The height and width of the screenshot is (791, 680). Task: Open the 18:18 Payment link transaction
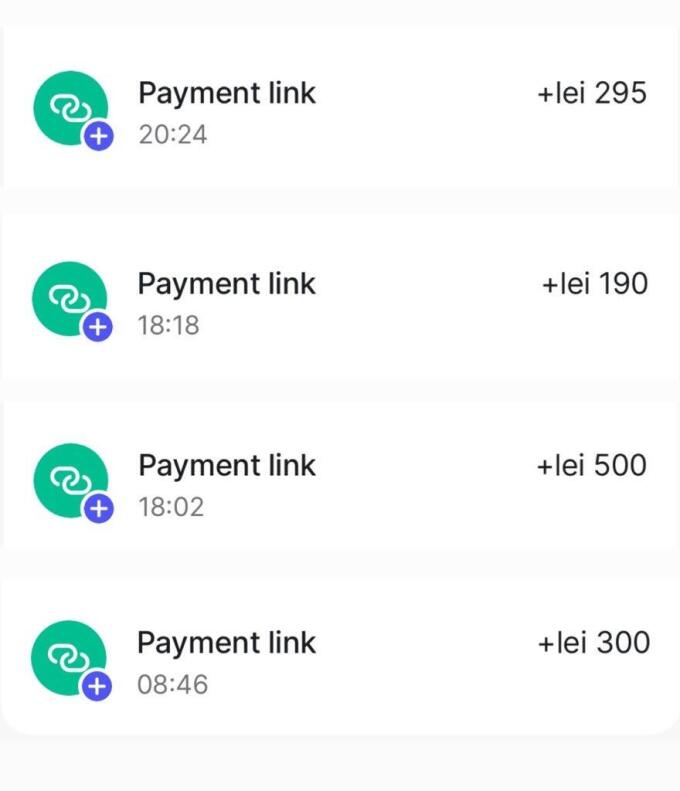(340, 302)
